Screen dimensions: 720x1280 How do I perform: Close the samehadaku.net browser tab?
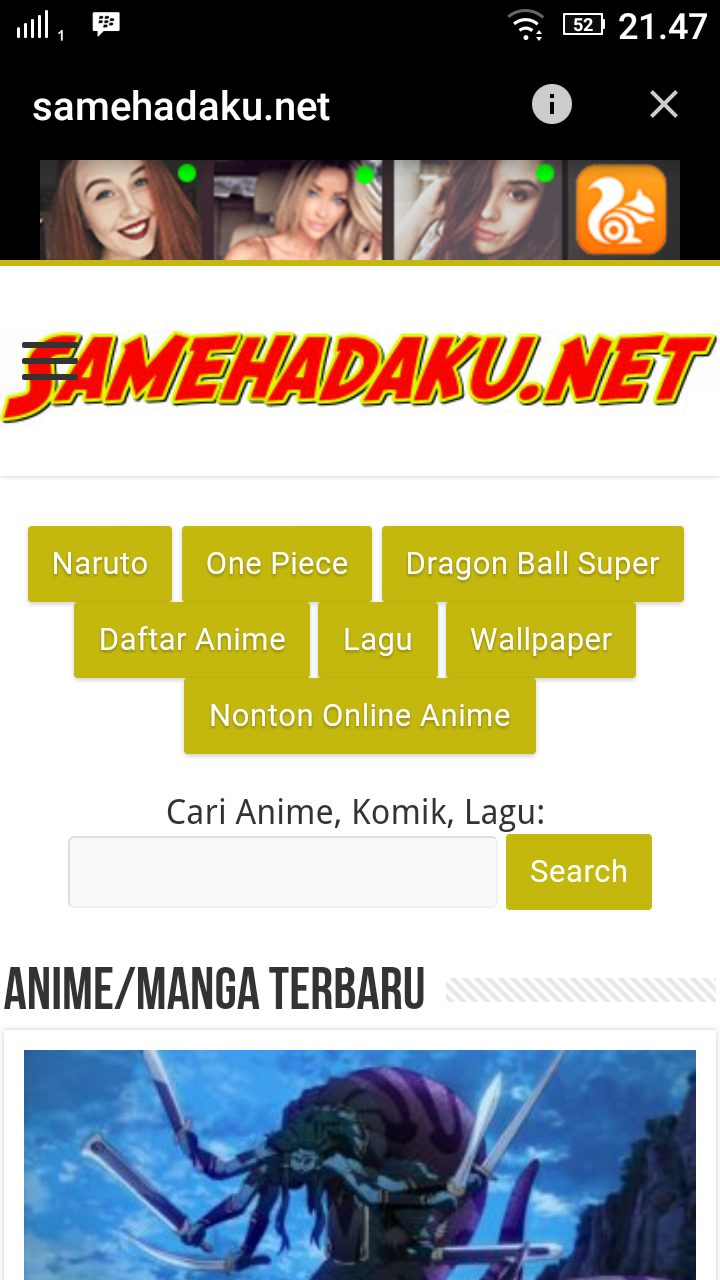664,104
